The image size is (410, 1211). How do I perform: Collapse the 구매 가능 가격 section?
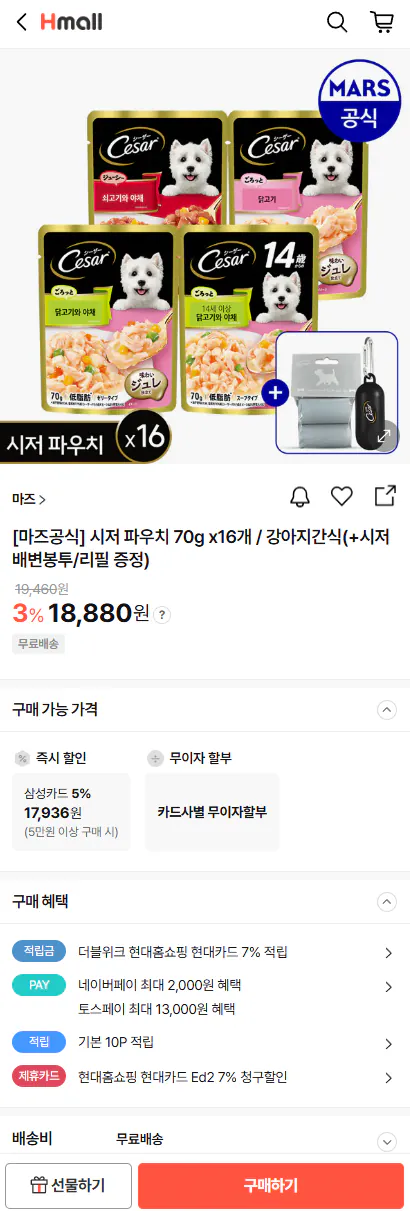387,710
